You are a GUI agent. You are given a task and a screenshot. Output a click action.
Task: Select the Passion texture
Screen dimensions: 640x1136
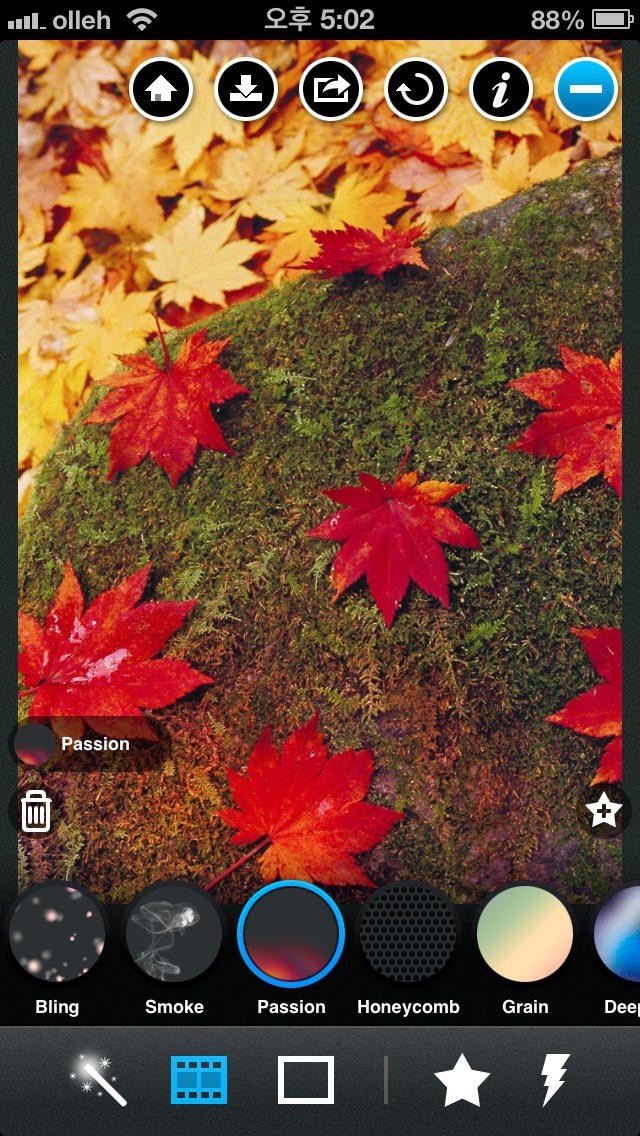pyautogui.click(x=291, y=935)
